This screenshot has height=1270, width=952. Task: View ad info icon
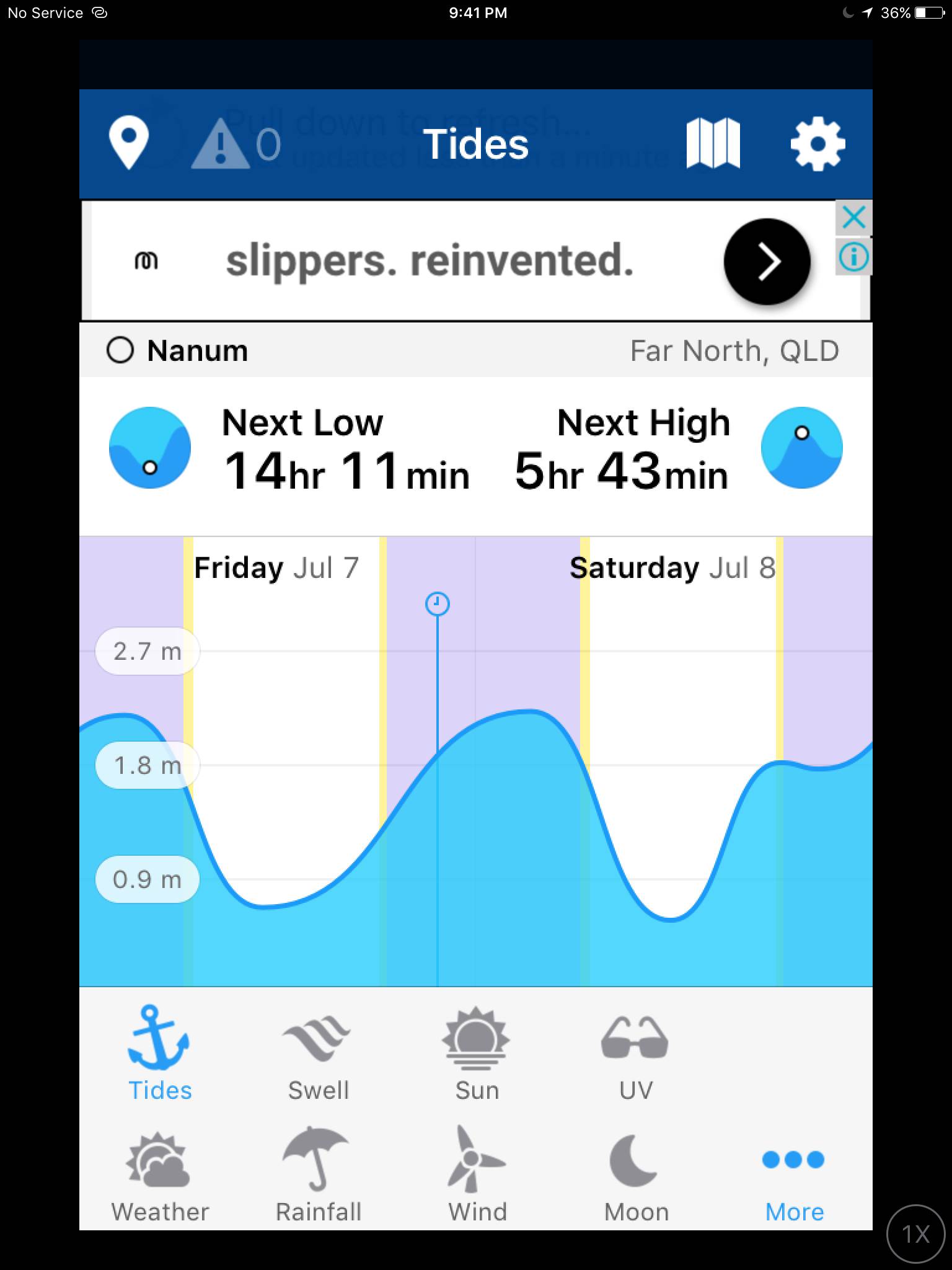point(853,257)
